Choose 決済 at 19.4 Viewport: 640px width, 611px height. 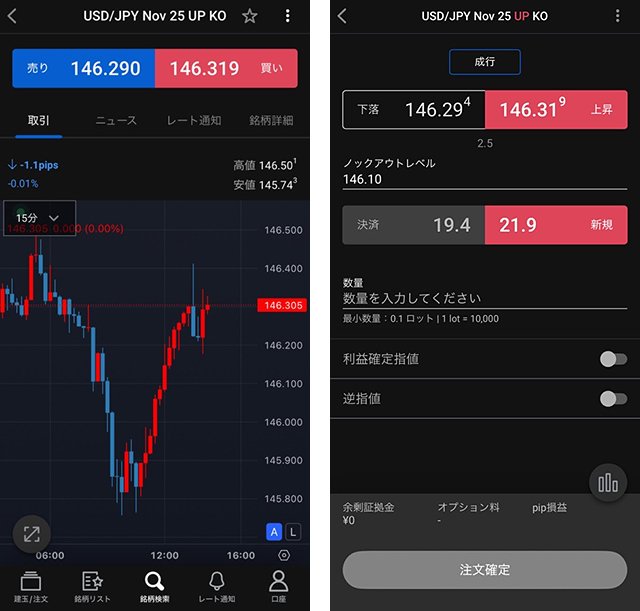(413, 225)
